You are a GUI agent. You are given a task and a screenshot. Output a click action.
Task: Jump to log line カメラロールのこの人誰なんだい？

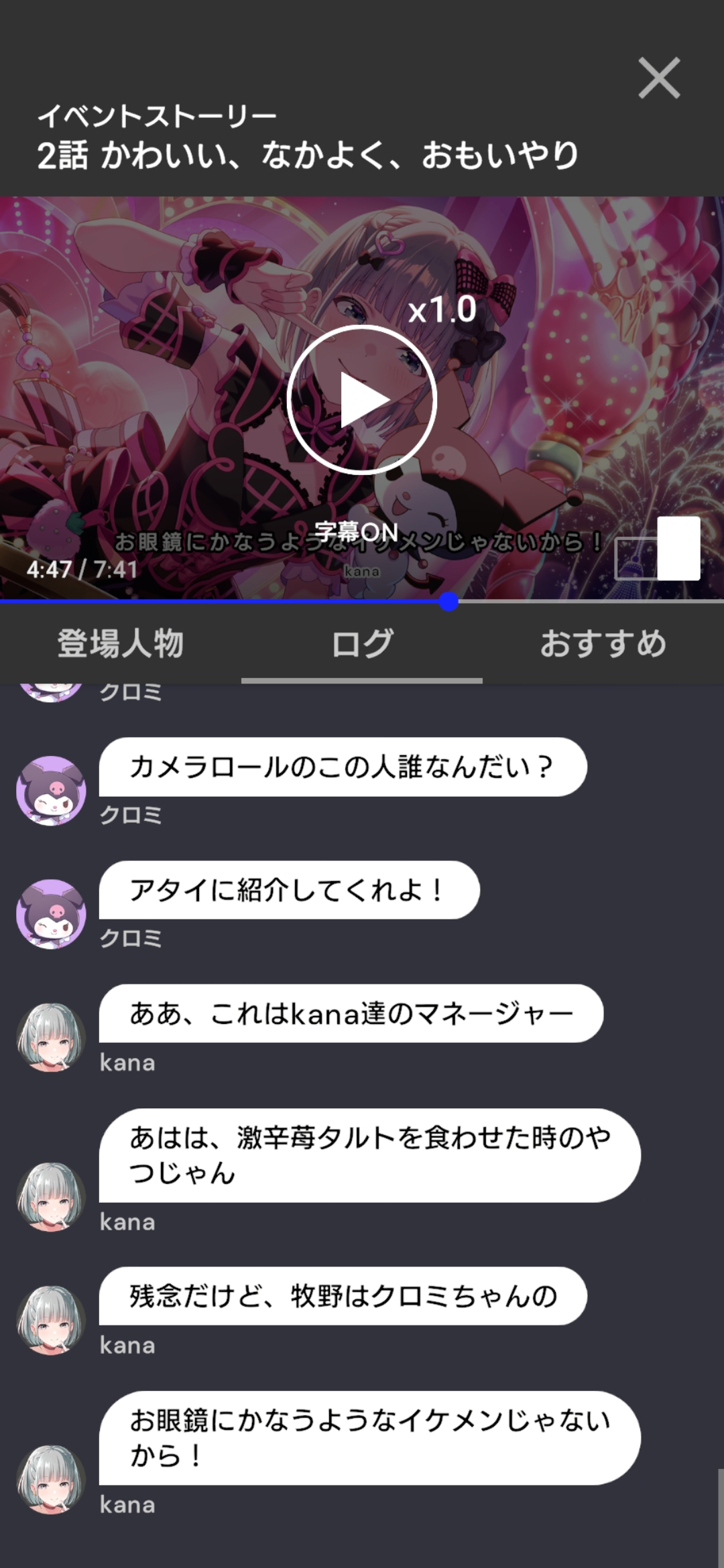[343, 767]
